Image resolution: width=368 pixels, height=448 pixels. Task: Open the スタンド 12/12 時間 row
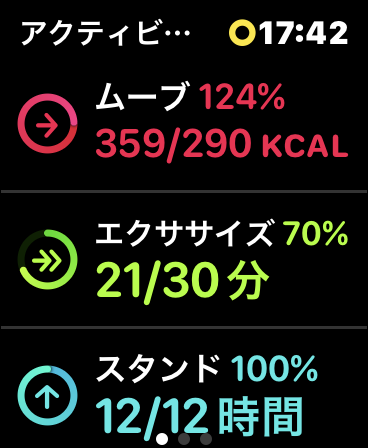184,388
